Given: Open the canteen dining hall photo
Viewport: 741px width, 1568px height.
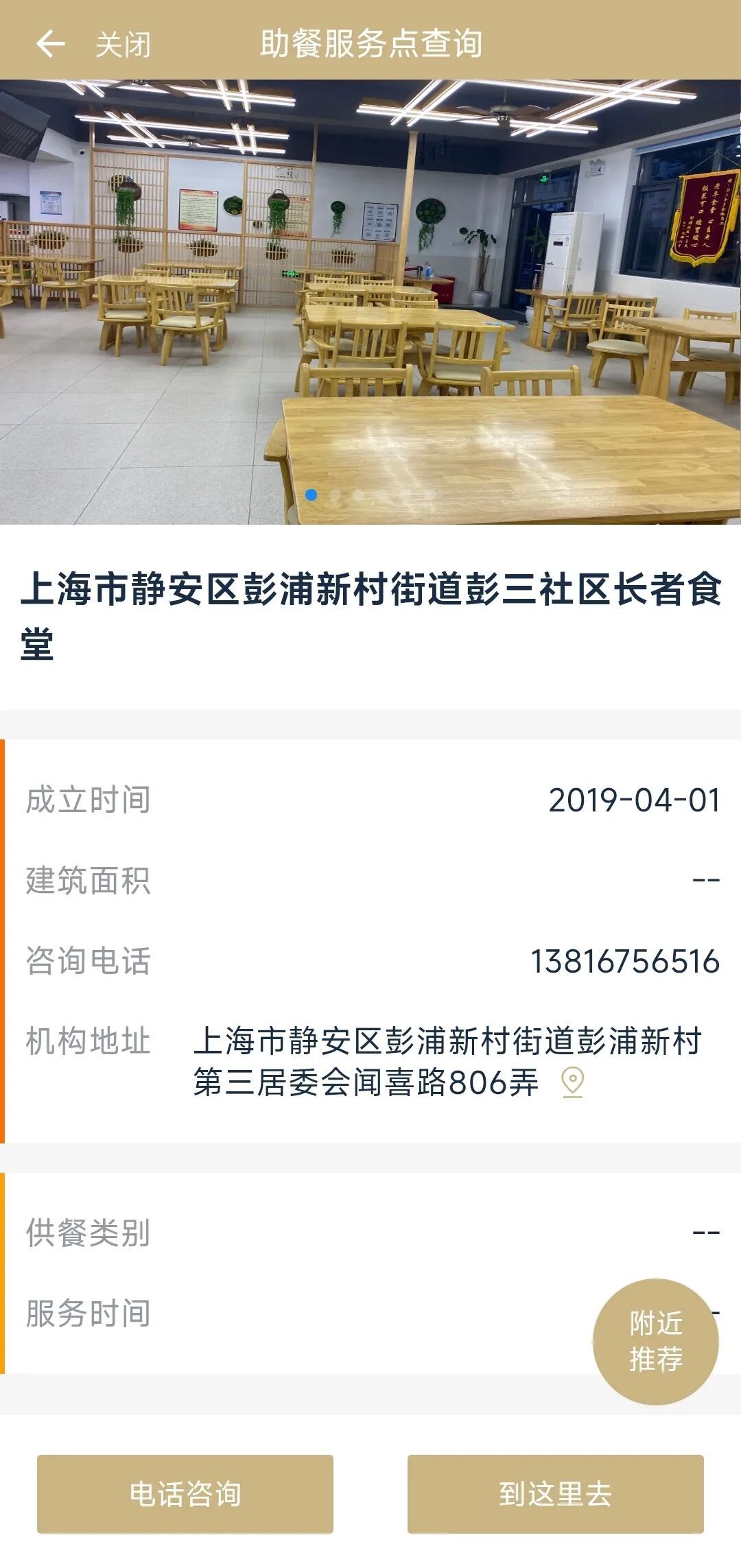Looking at the screenshot, I should [x=370, y=302].
